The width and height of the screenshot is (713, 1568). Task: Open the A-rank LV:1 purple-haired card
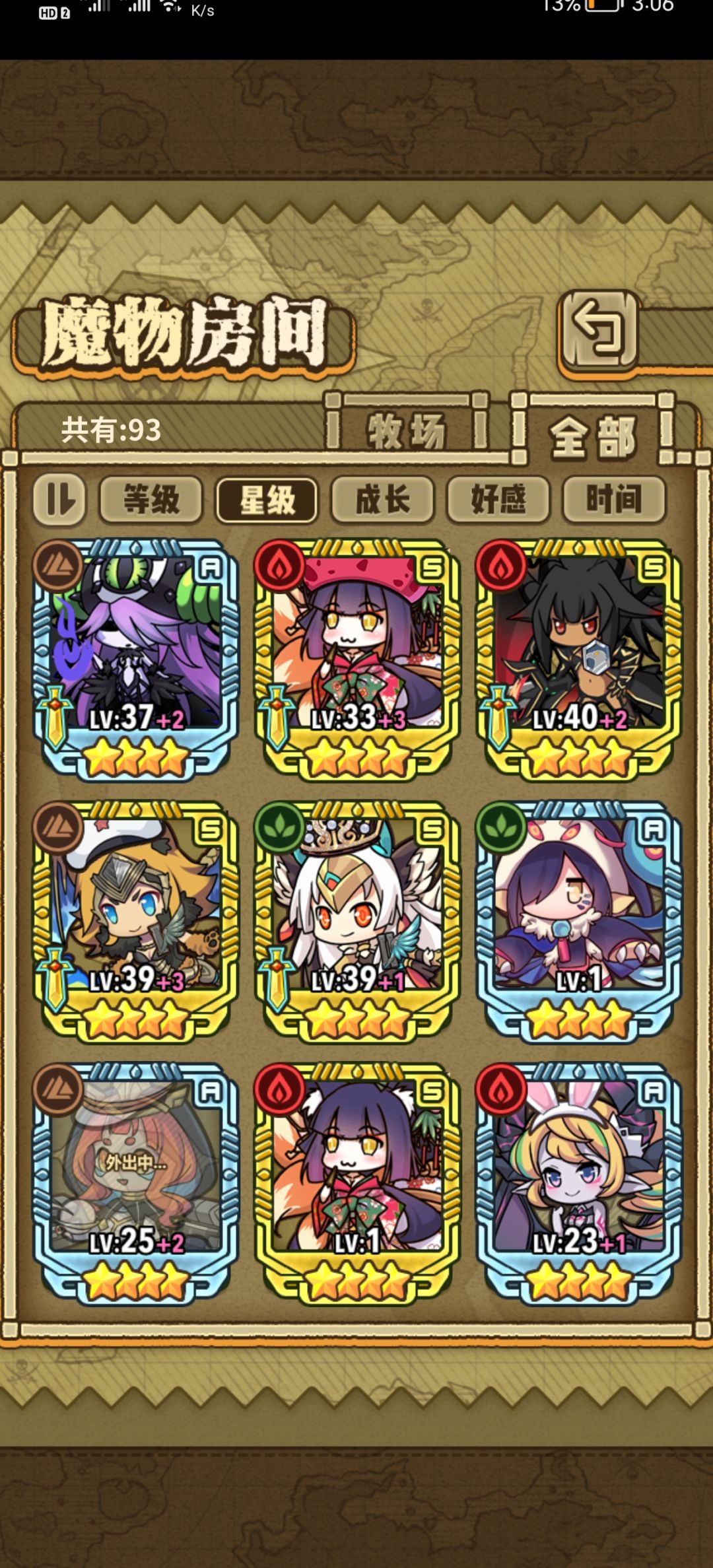pyautogui.click(x=579, y=921)
